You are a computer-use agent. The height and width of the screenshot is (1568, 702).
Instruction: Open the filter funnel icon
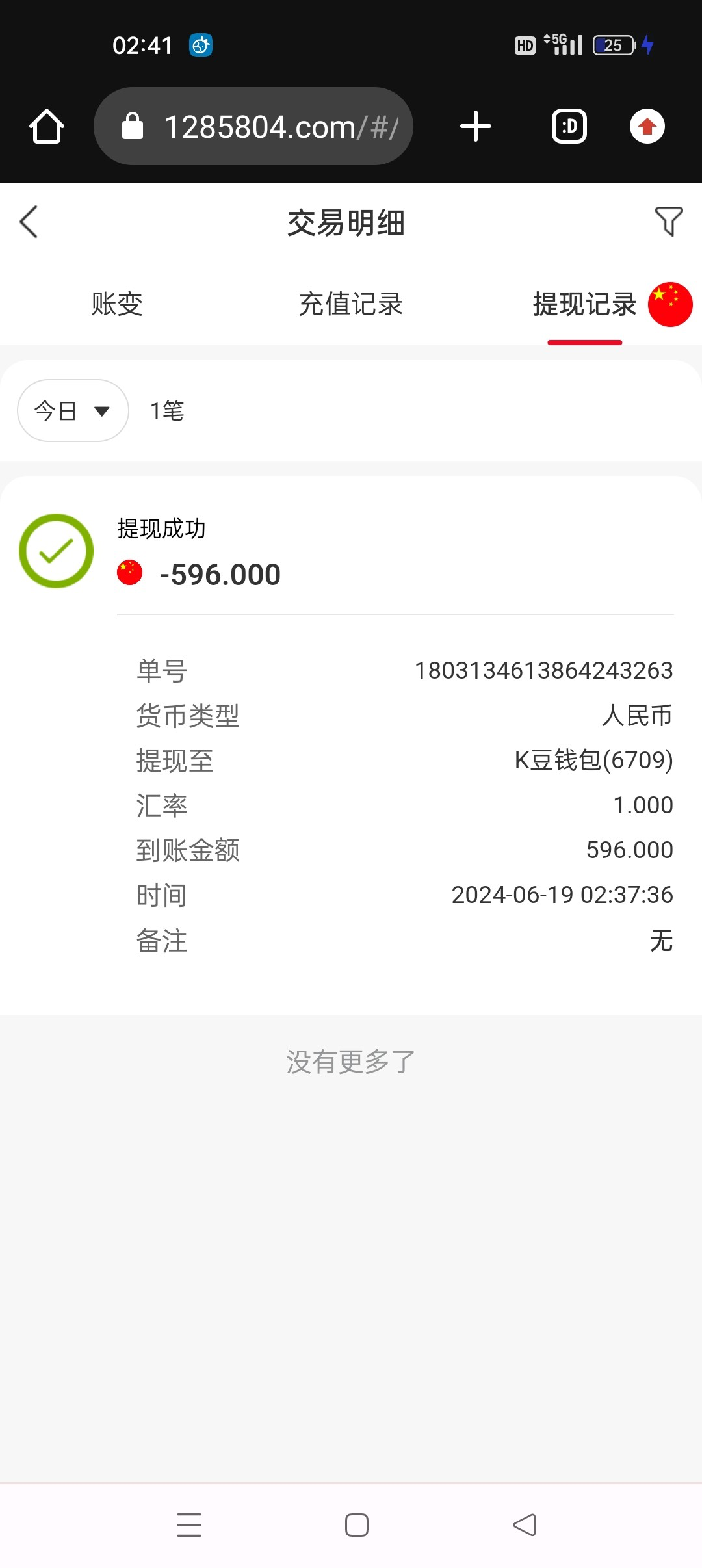(x=668, y=222)
